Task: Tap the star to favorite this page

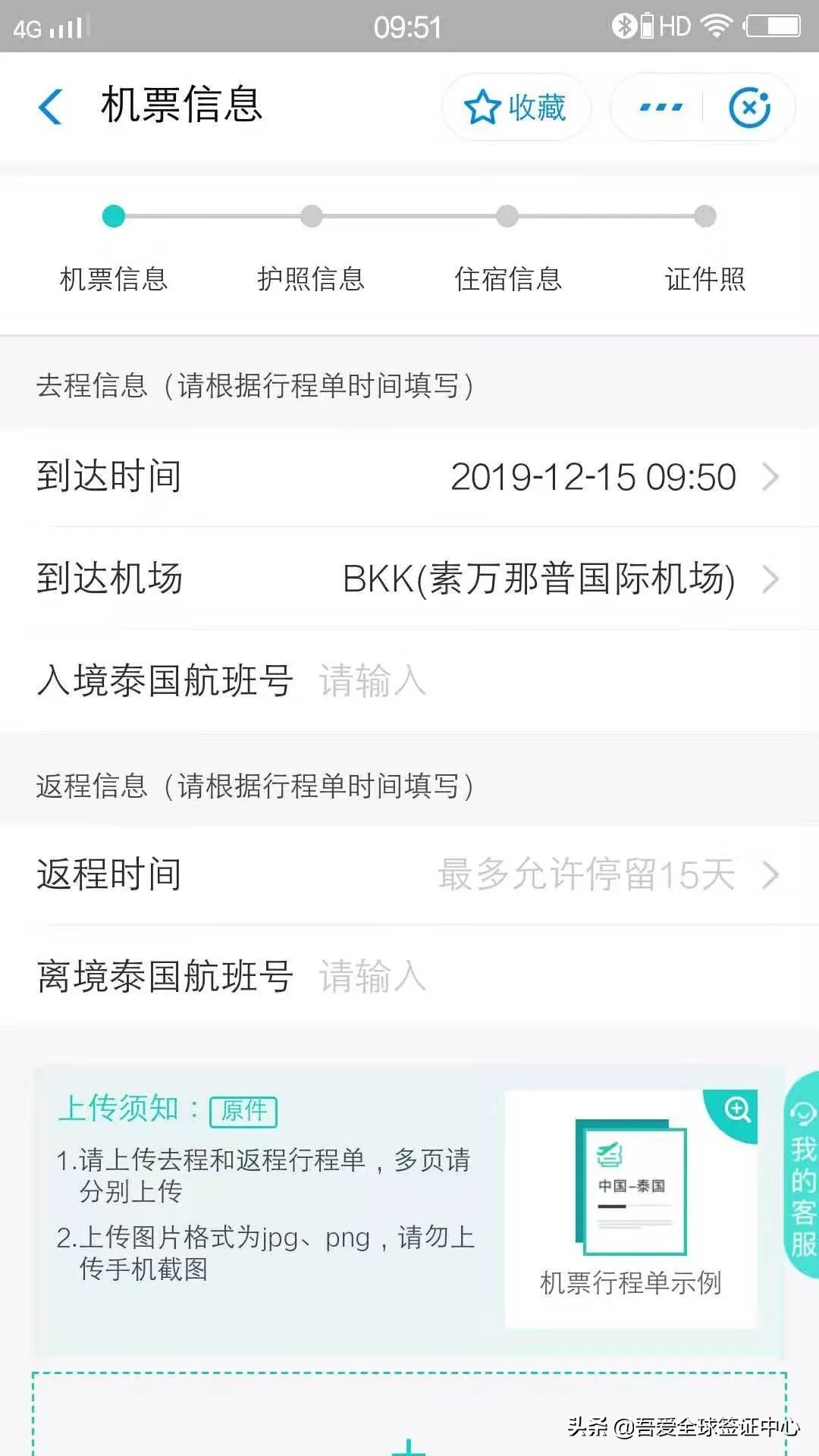Action: point(483,108)
